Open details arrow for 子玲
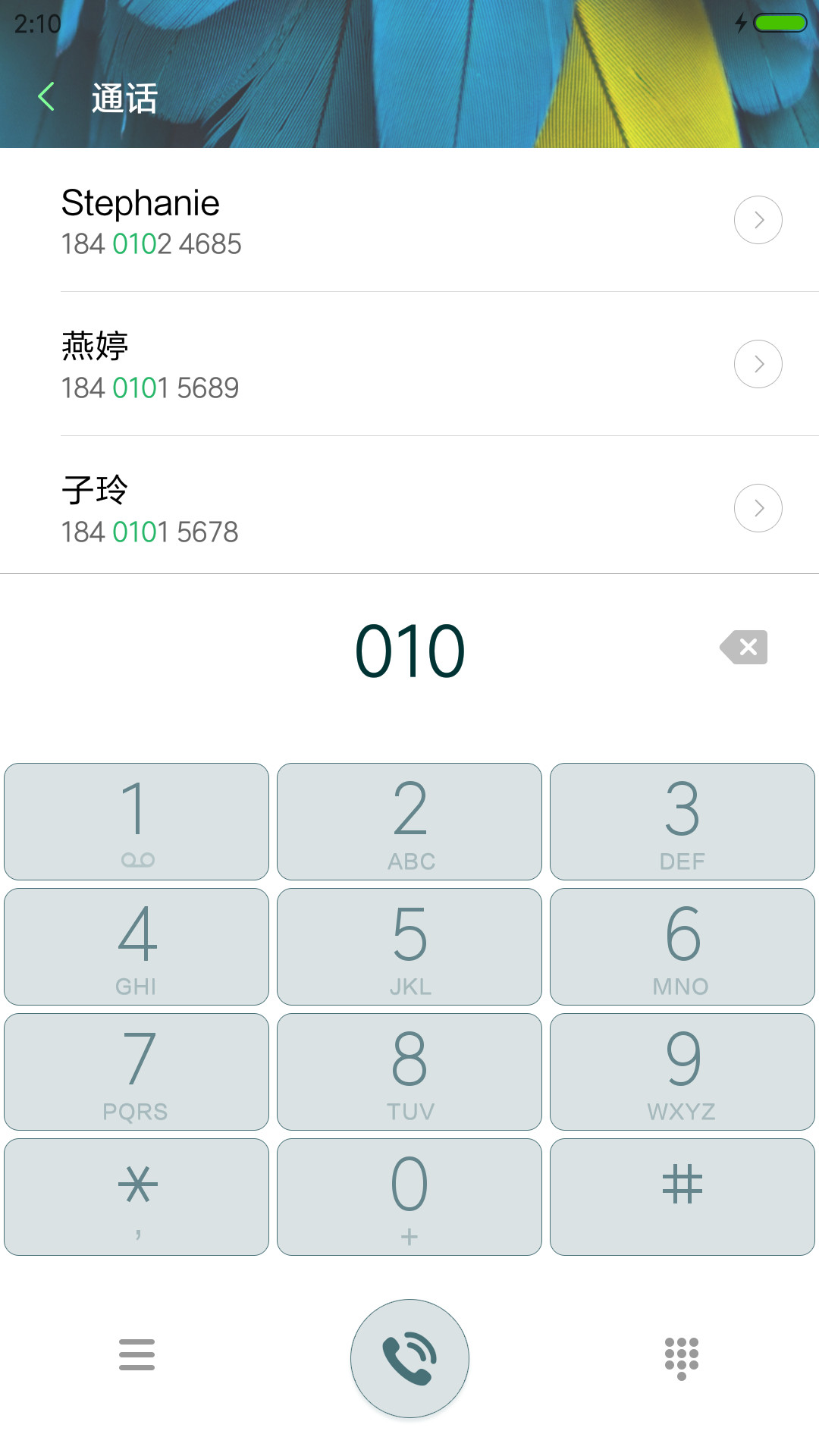819x1456 pixels. pos(758,508)
